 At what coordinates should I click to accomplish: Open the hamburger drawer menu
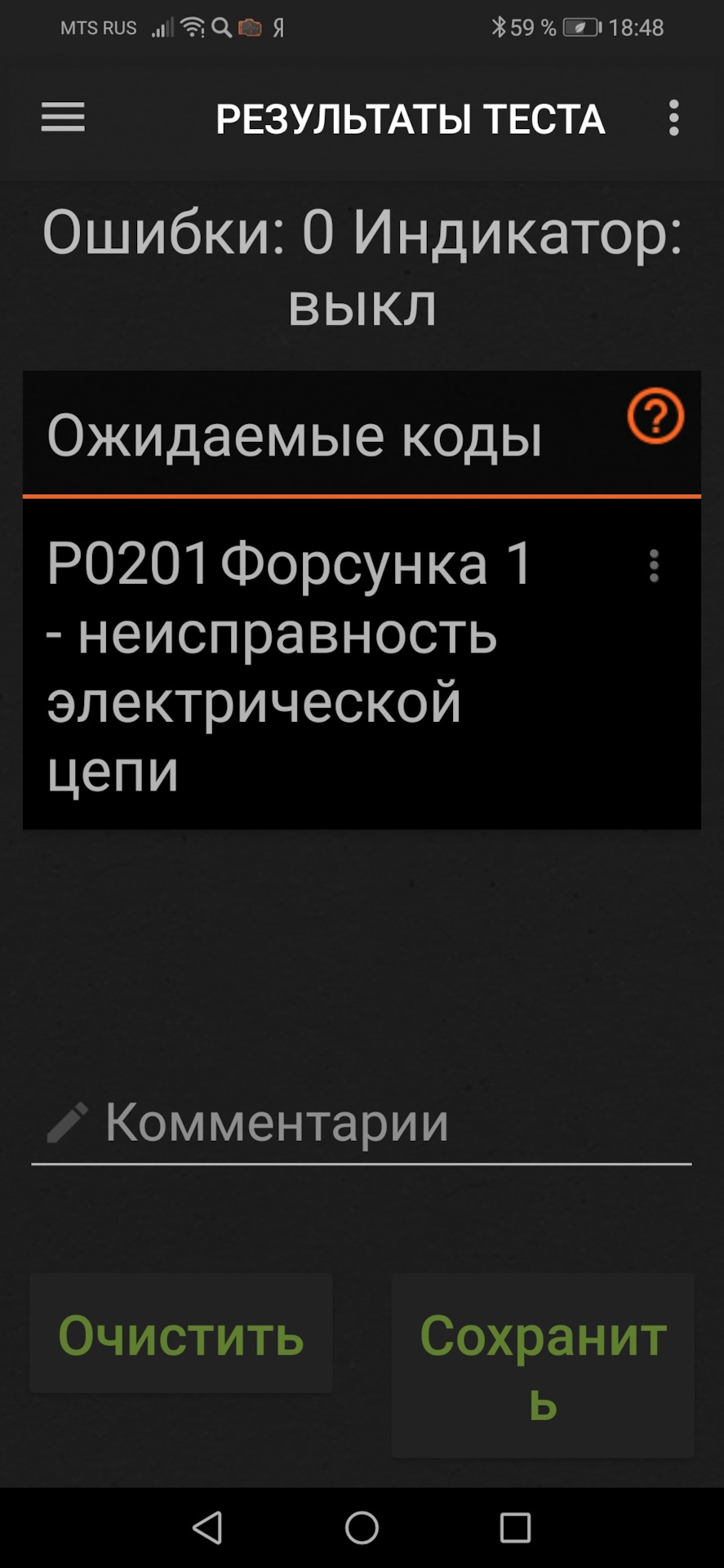(x=63, y=118)
